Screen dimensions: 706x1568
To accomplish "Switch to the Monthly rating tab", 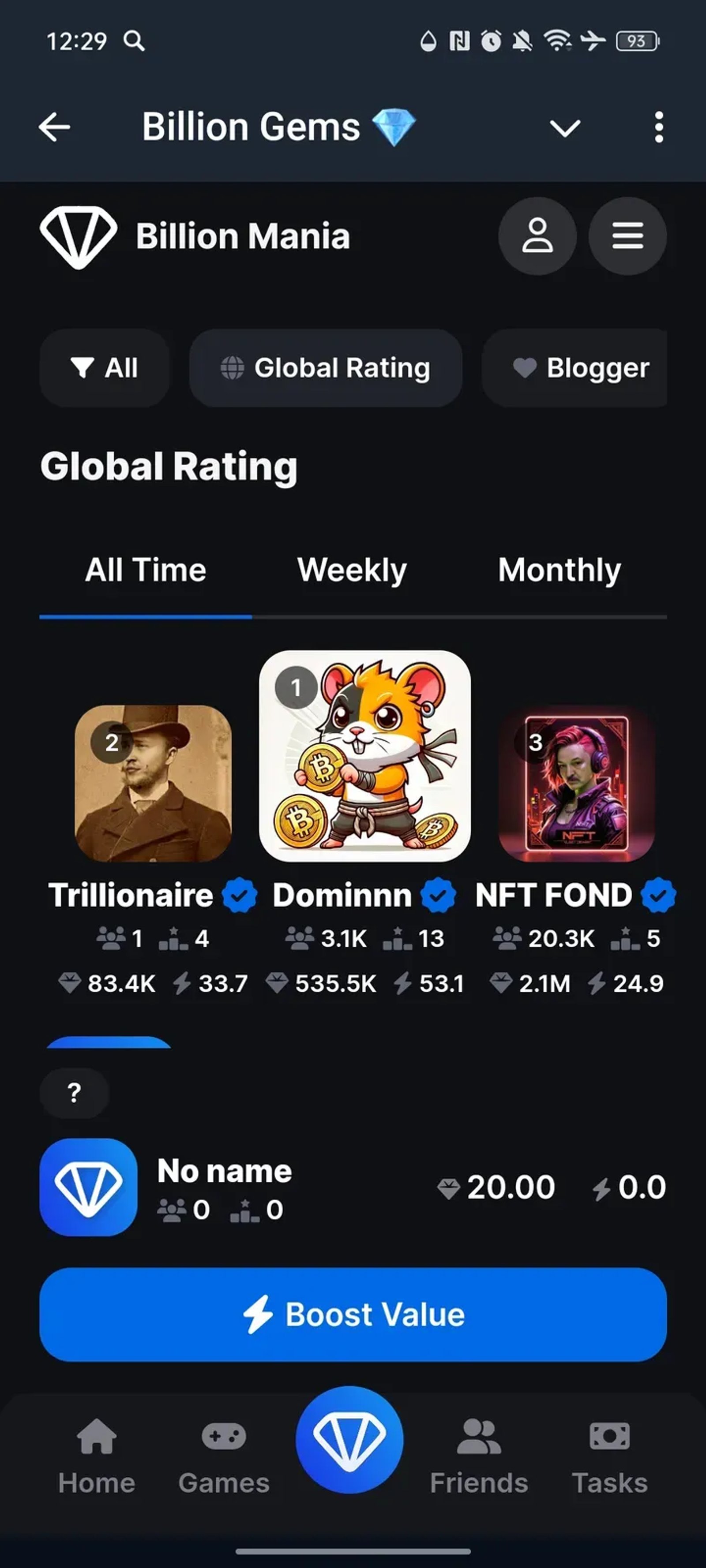I will click(558, 570).
